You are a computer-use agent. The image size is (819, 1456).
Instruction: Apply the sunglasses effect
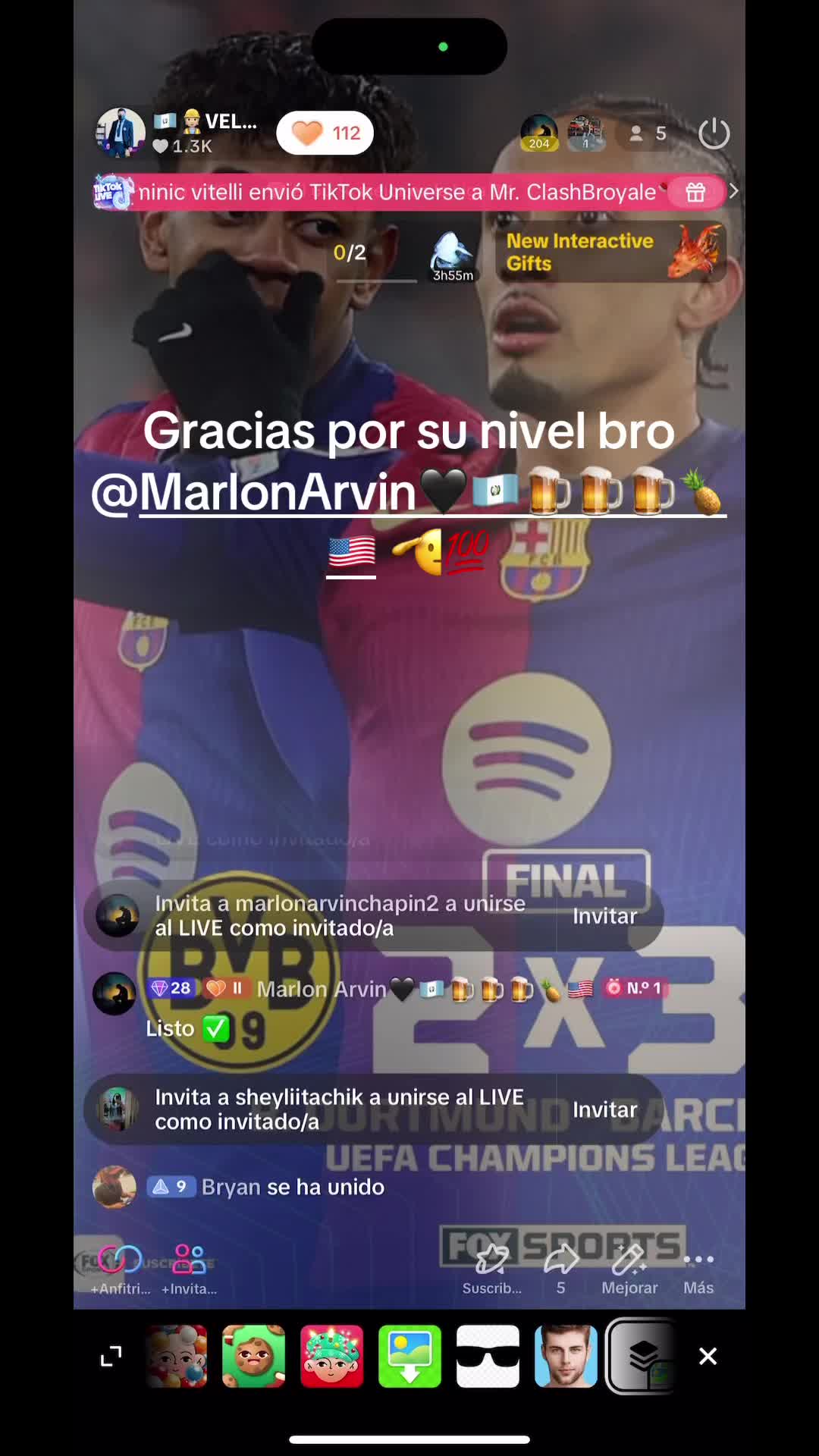click(x=488, y=1356)
